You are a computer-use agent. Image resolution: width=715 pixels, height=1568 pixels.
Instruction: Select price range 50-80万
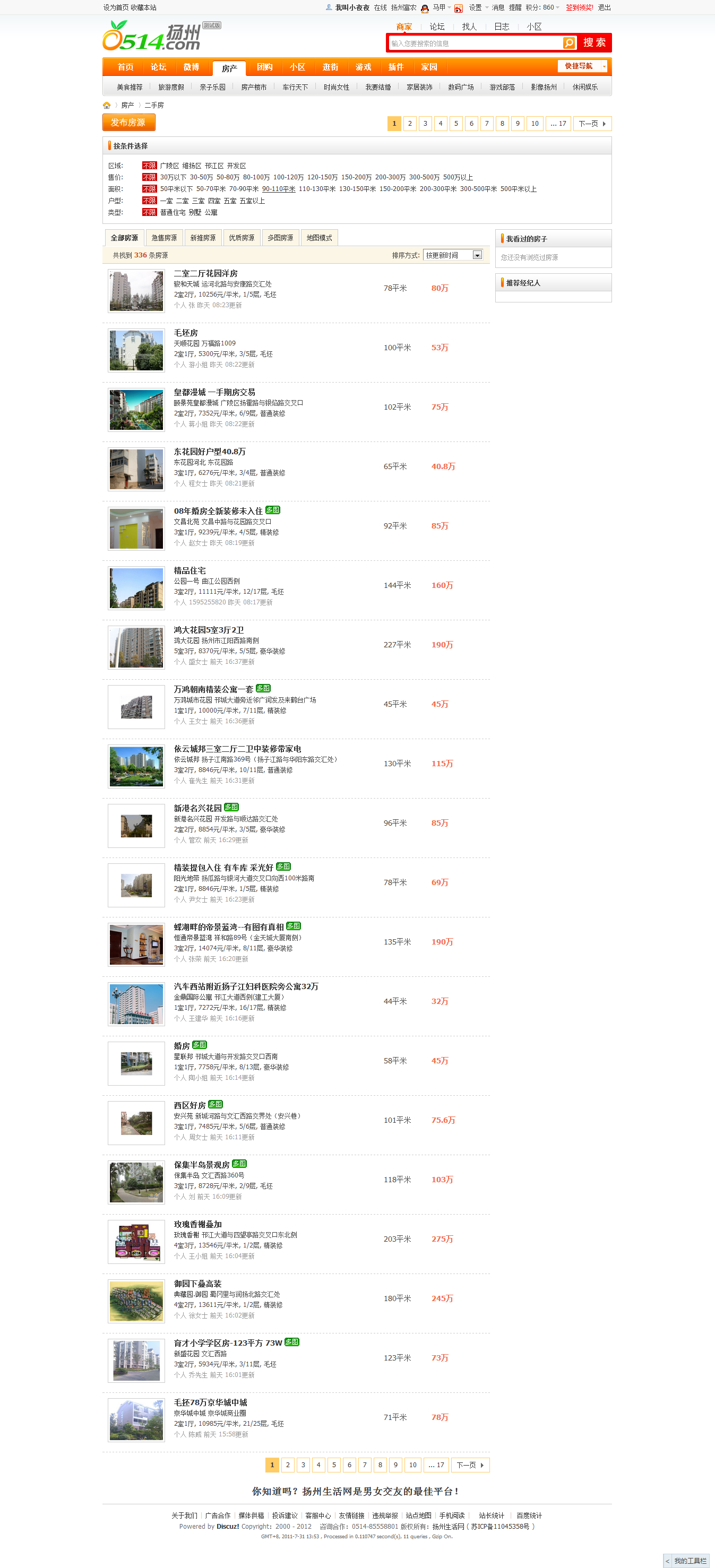(228, 177)
